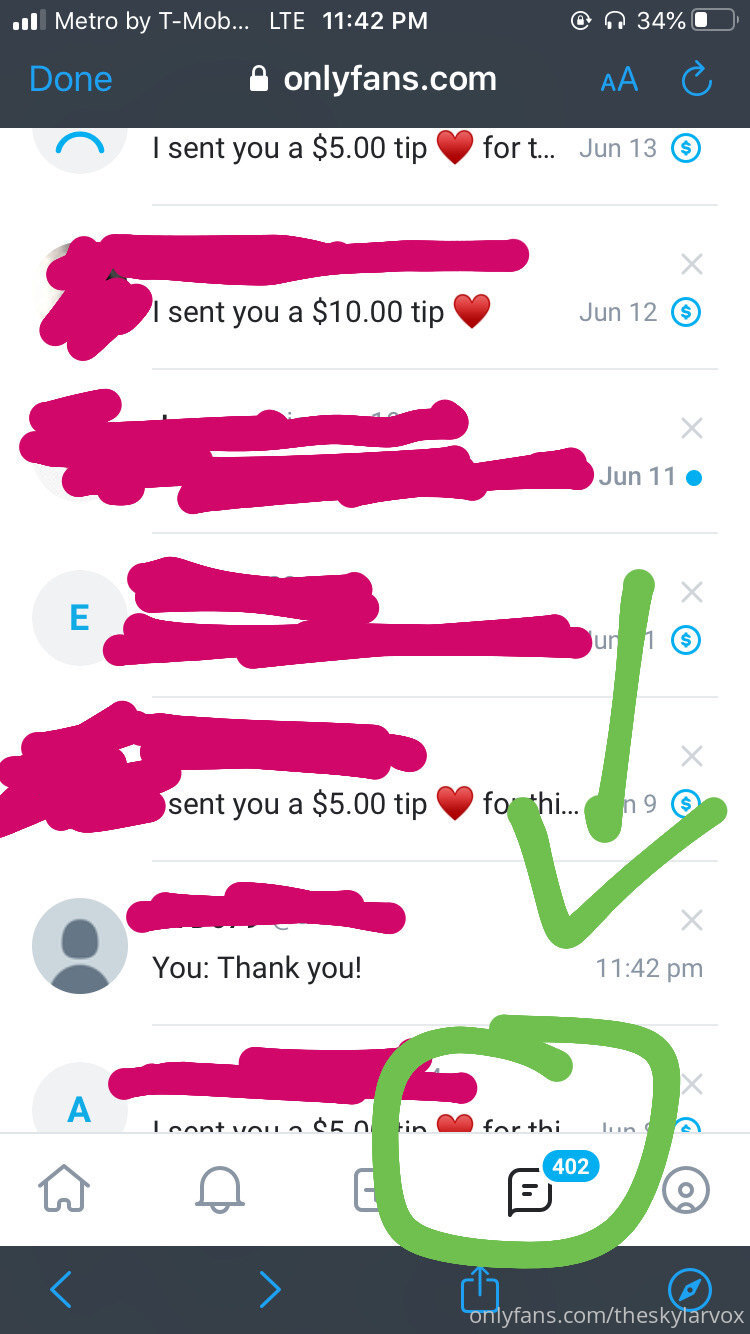Open messages tab with 402 badge
The height and width of the screenshot is (1334, 750).
click(x=530, y=1190)
